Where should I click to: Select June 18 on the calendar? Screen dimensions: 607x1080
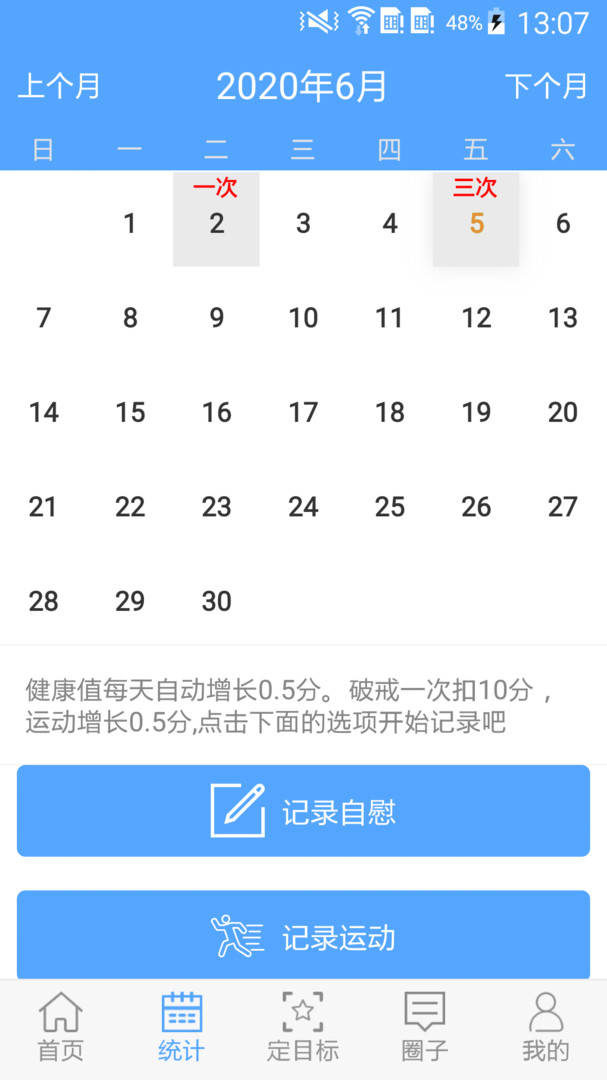tap(390, 412)
